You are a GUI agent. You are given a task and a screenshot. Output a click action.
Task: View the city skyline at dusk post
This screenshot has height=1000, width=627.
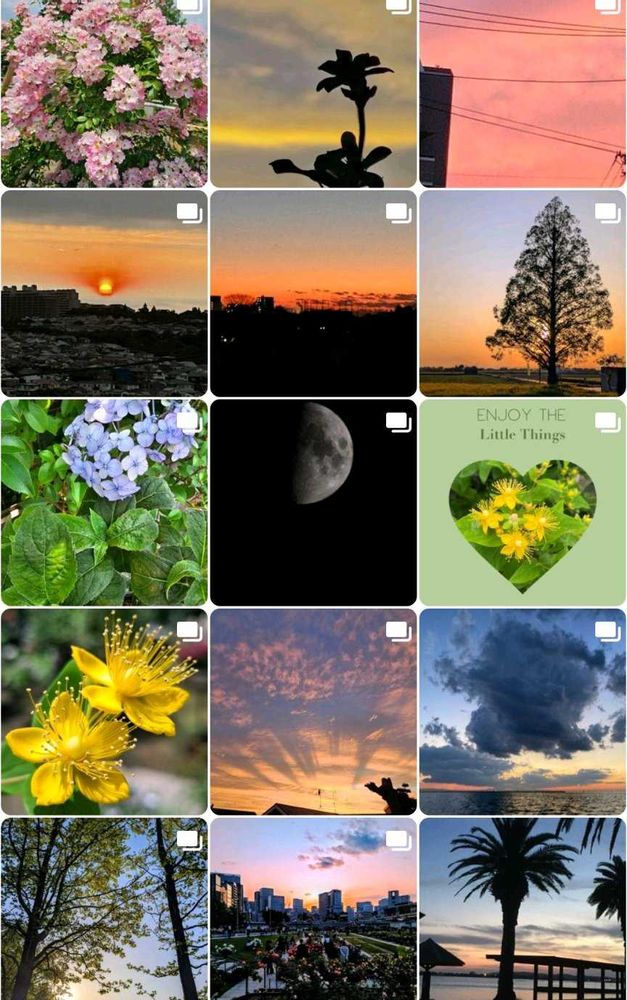313,909
